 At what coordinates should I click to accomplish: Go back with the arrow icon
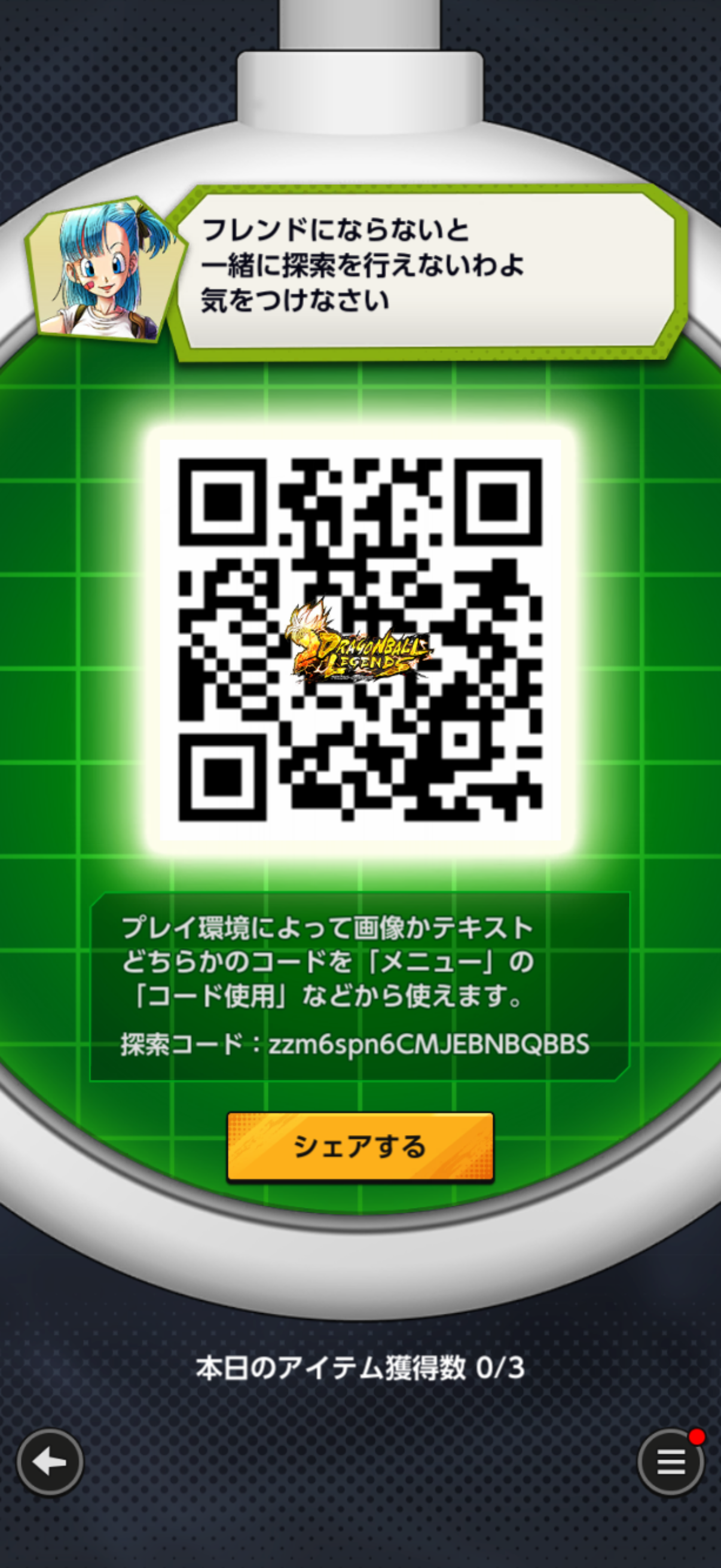click(50, 1462)
